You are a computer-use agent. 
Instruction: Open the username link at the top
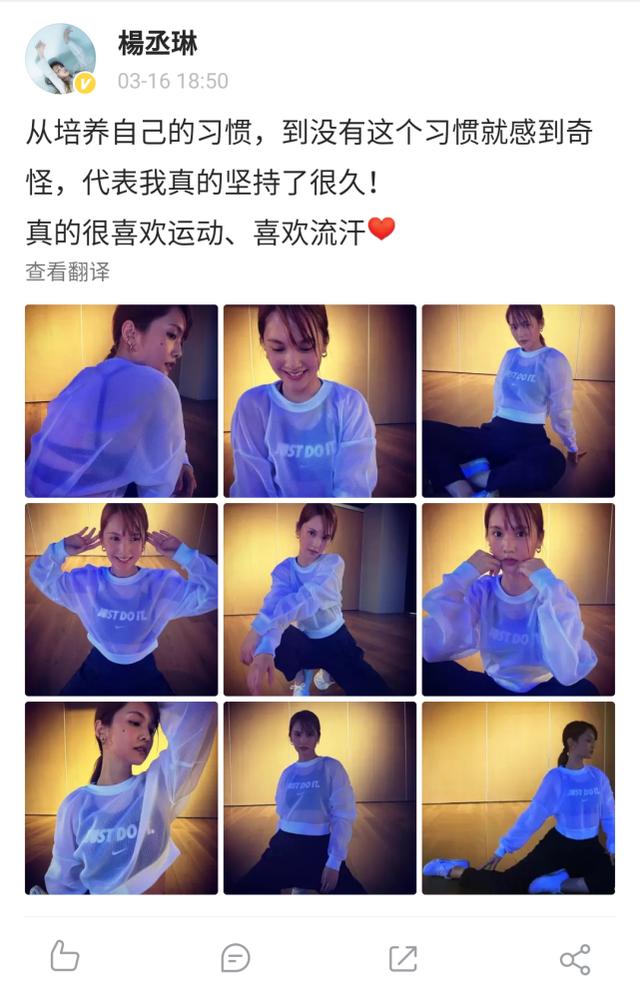158,43
